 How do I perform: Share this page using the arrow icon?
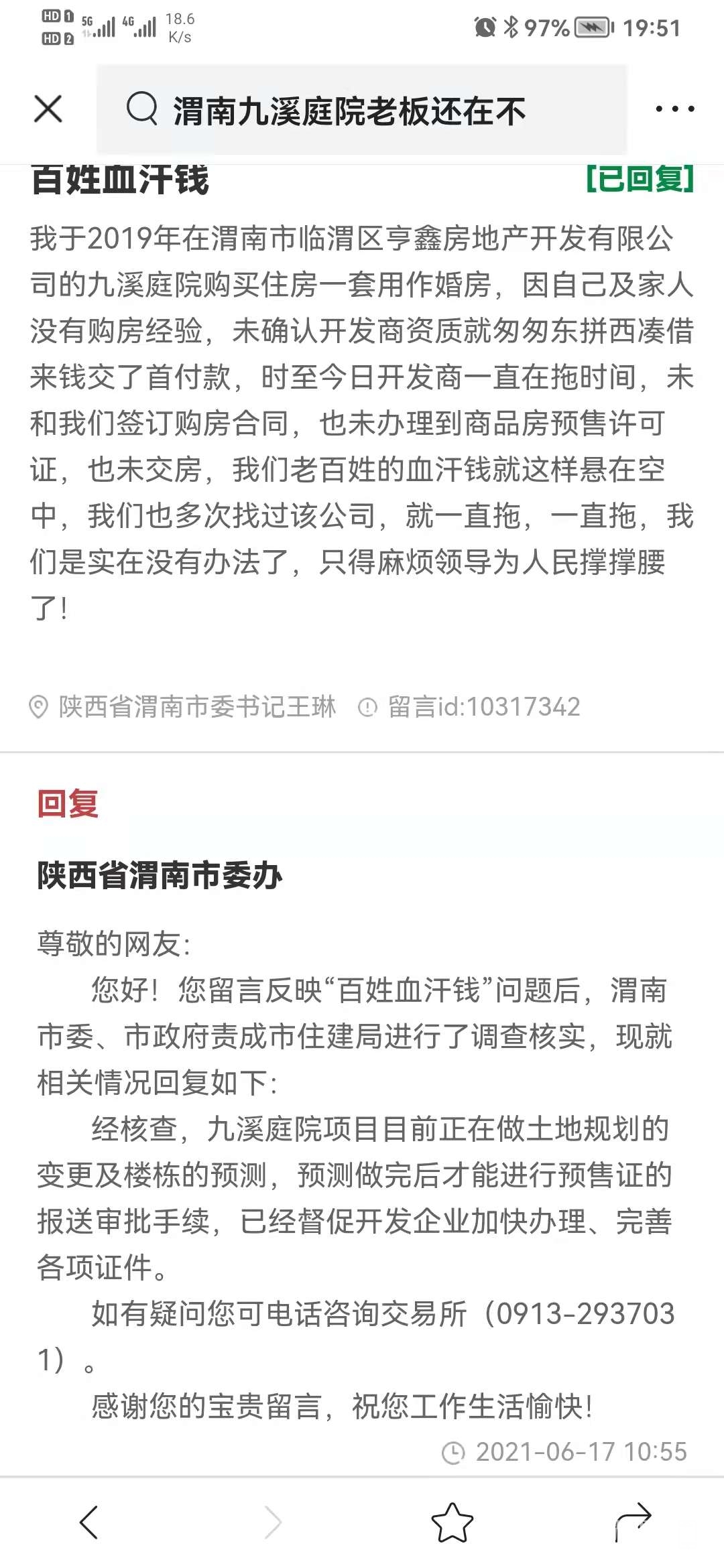click(x=633, y=1522)
